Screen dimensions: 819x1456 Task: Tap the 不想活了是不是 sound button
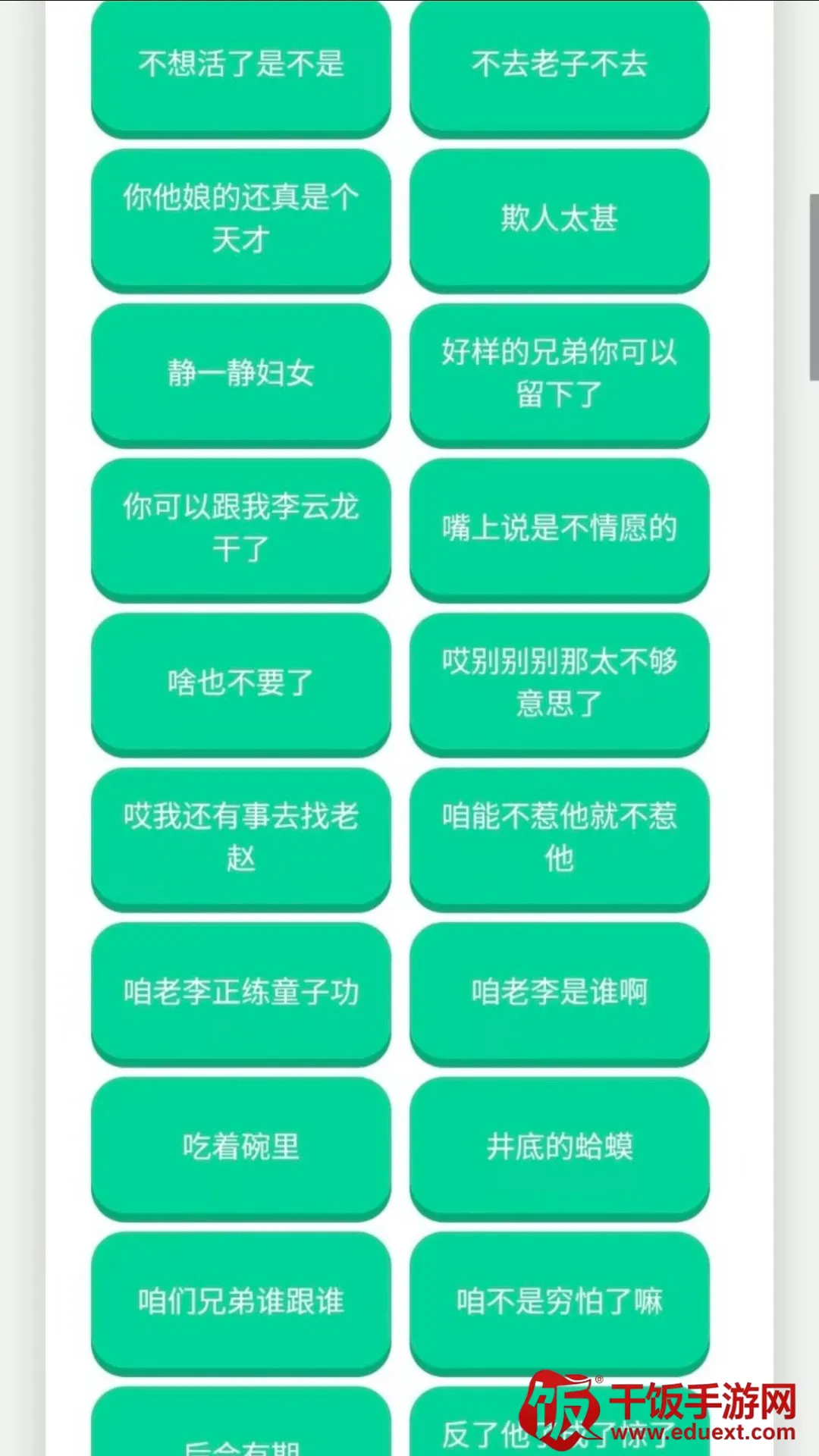click(241, 65)
